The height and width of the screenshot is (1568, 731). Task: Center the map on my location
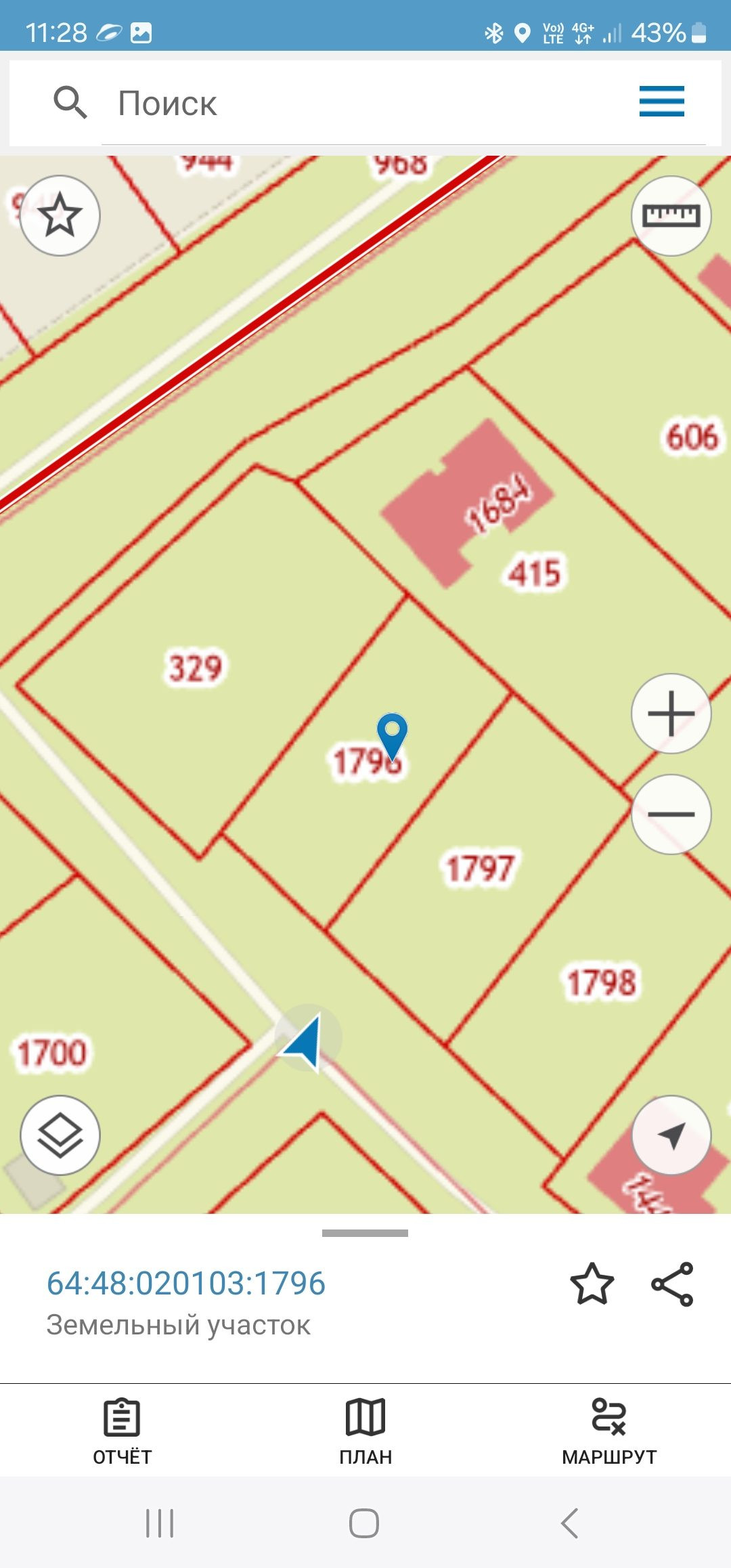point(671,1135)
